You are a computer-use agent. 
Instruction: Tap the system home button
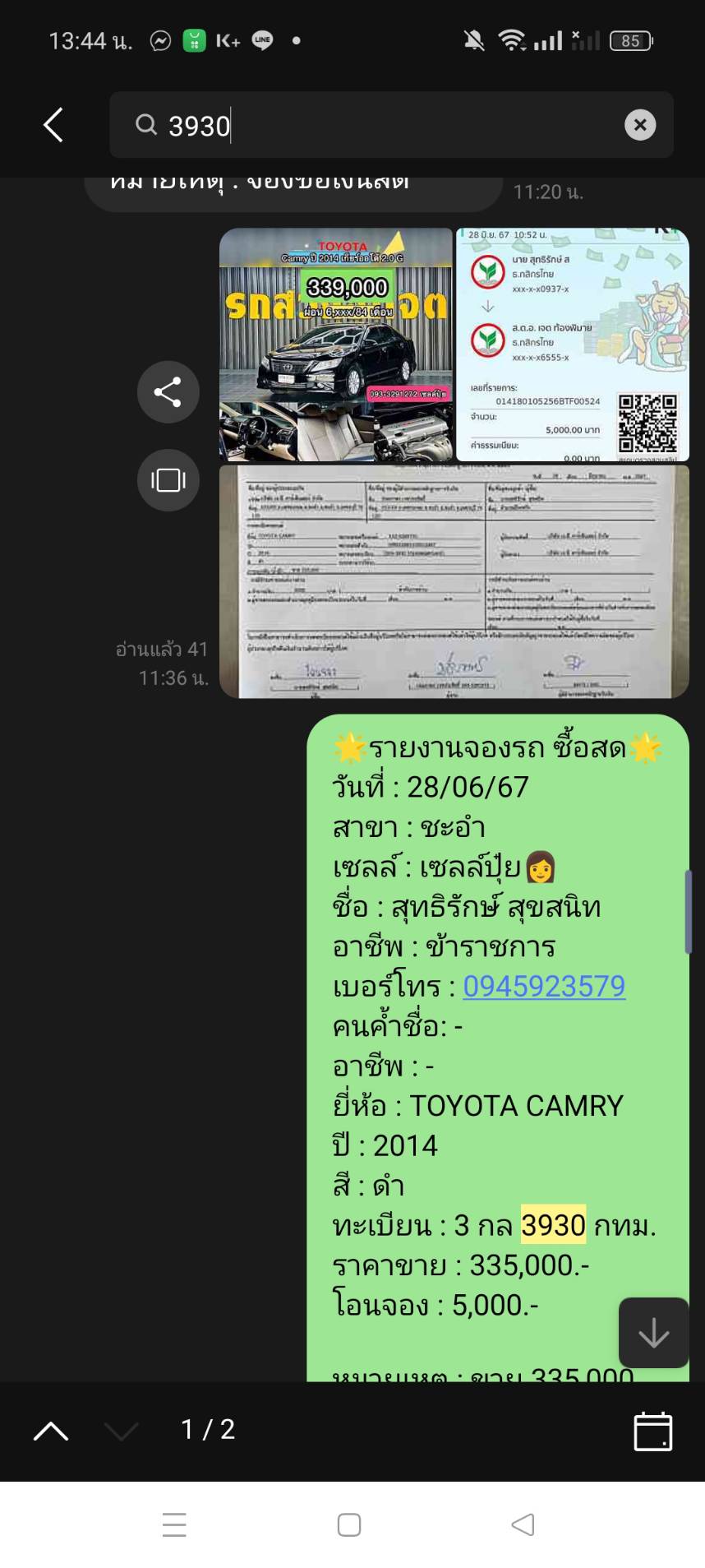coord(349,1524)
